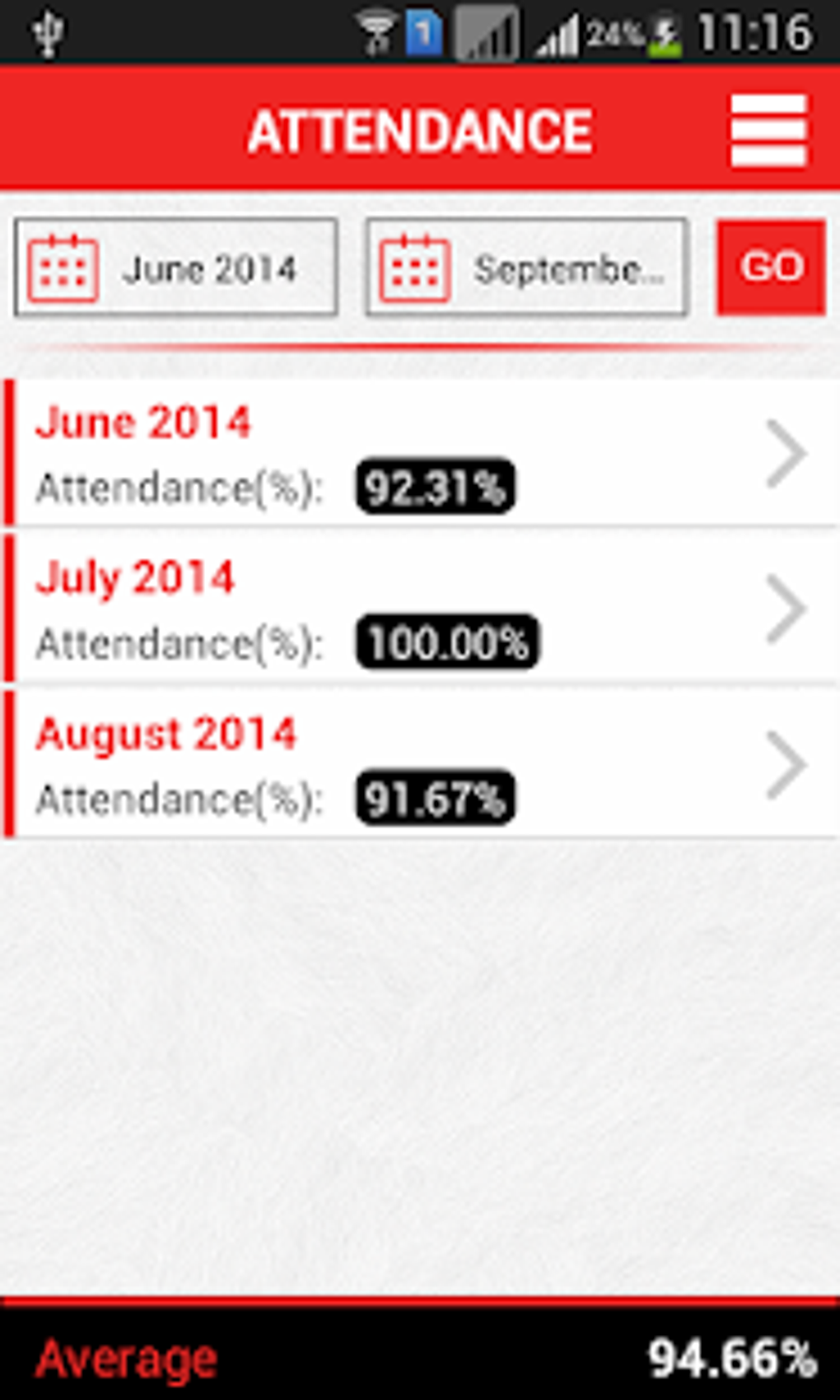Screen dimensions: 840x1400
Task: Tap the GO button
Action: click(x=771, y=268)
